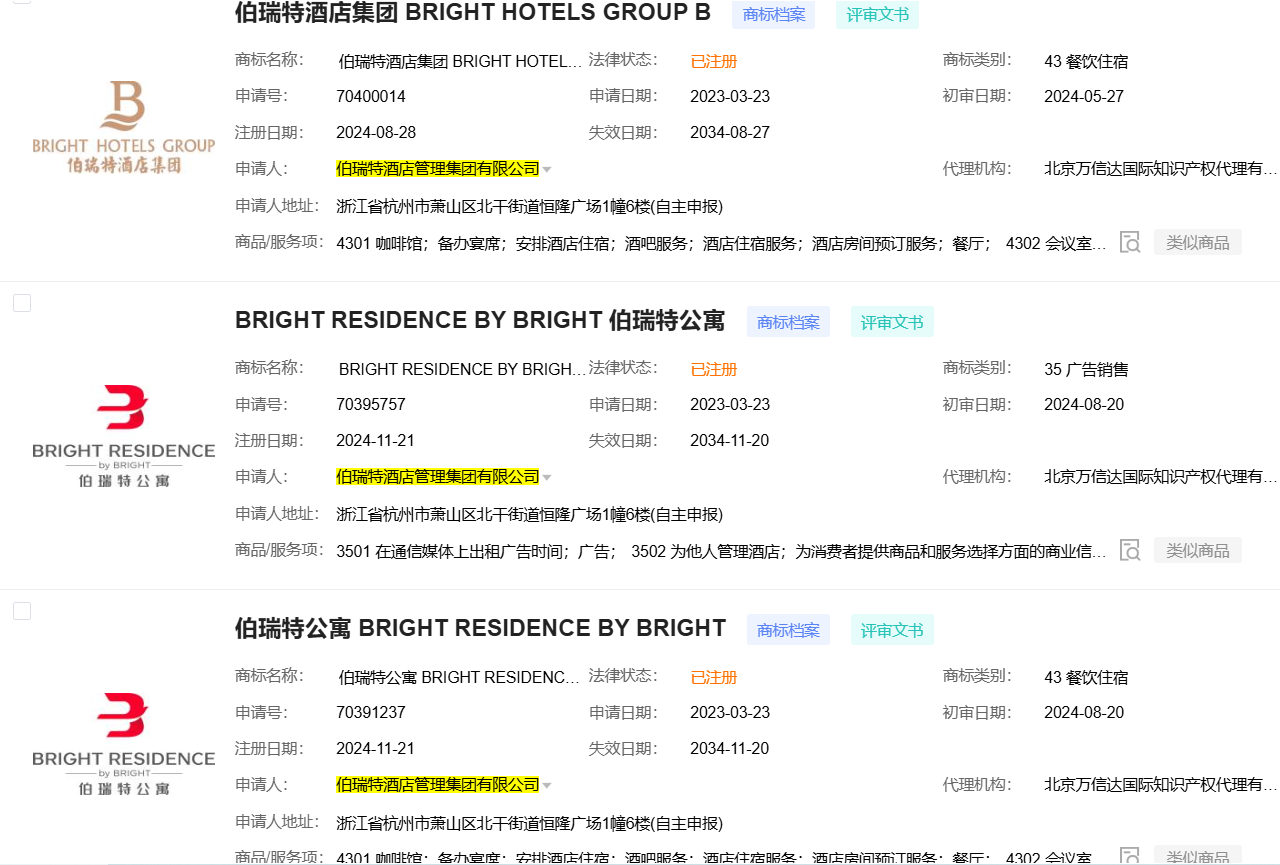The width and height of the screenshot is (1280, 865).
Task: Open trademark title 伯瑞特酒店集团 BRIGHT HOTELS GROUP B
Action: tap(472, 12)
